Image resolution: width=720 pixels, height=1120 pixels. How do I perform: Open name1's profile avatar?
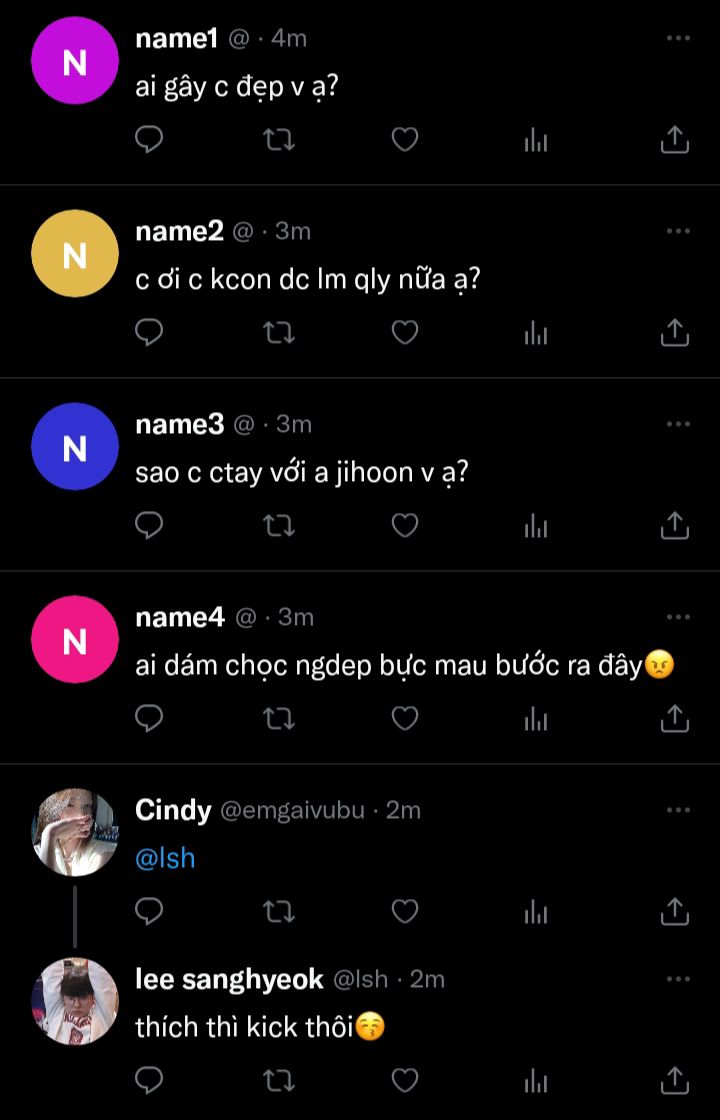pyautogui.click(x=75, y=61)
